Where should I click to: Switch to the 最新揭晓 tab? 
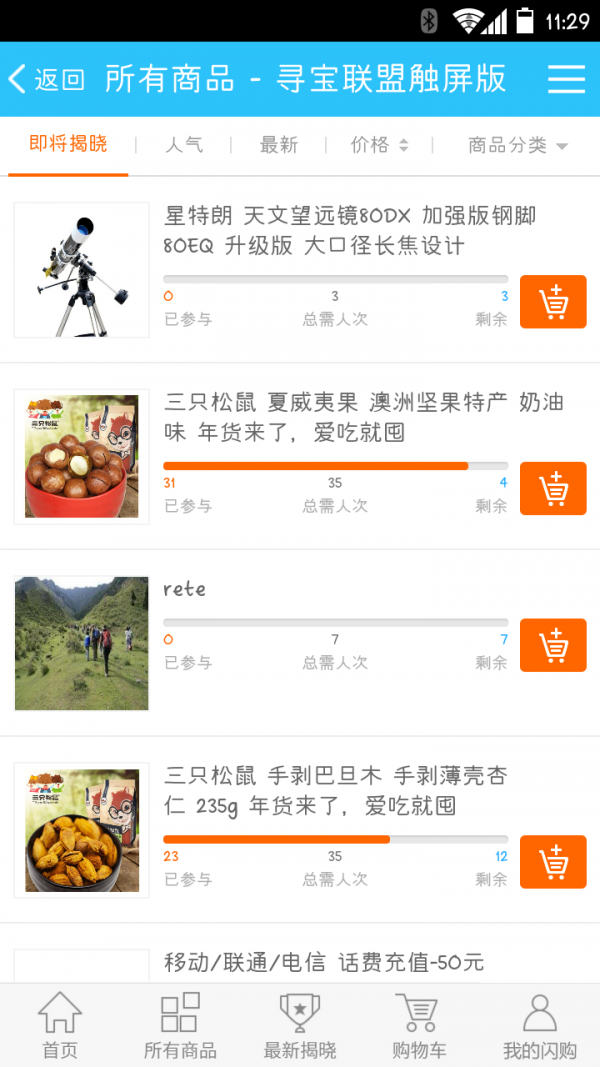tap(300, 1025)
